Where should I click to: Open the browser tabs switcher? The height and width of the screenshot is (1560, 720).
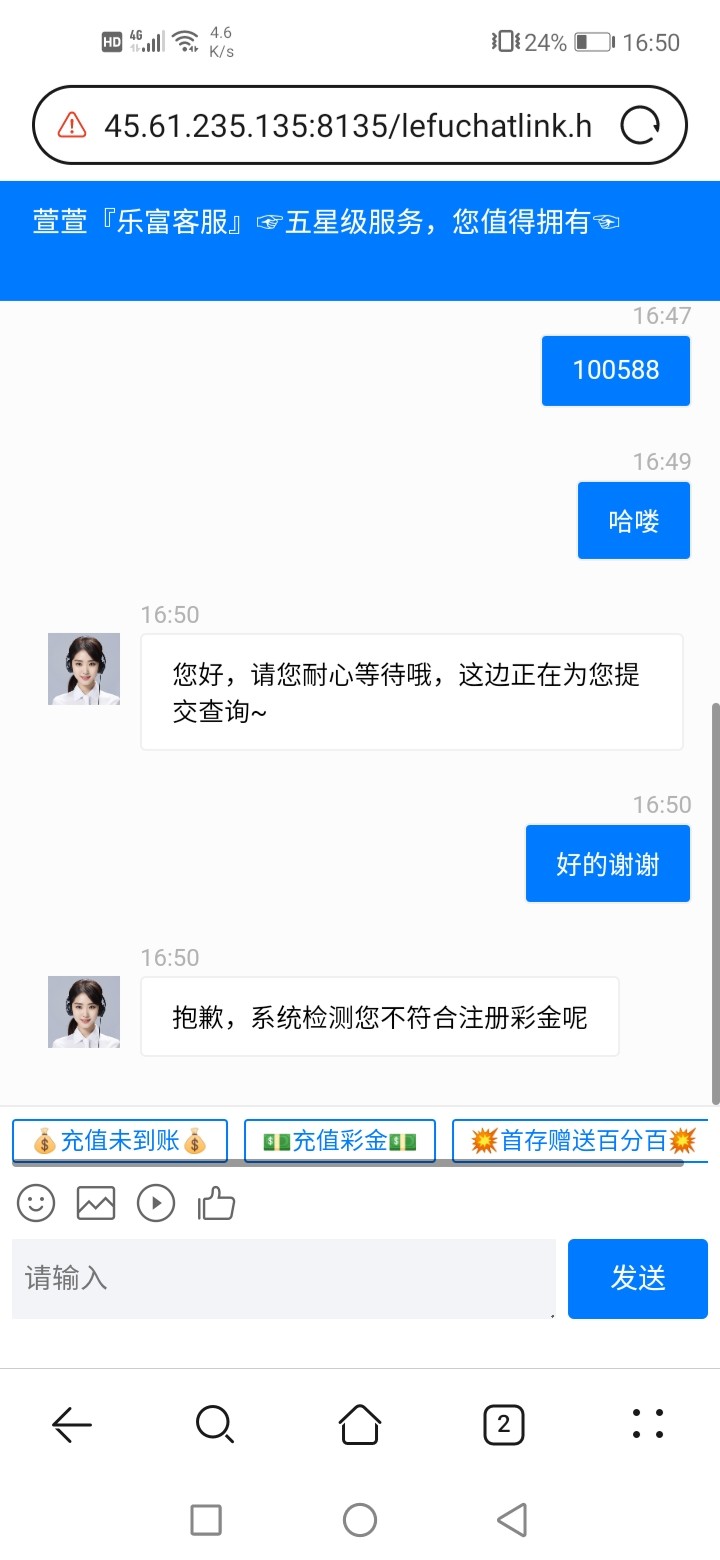tap(503, 1424)
